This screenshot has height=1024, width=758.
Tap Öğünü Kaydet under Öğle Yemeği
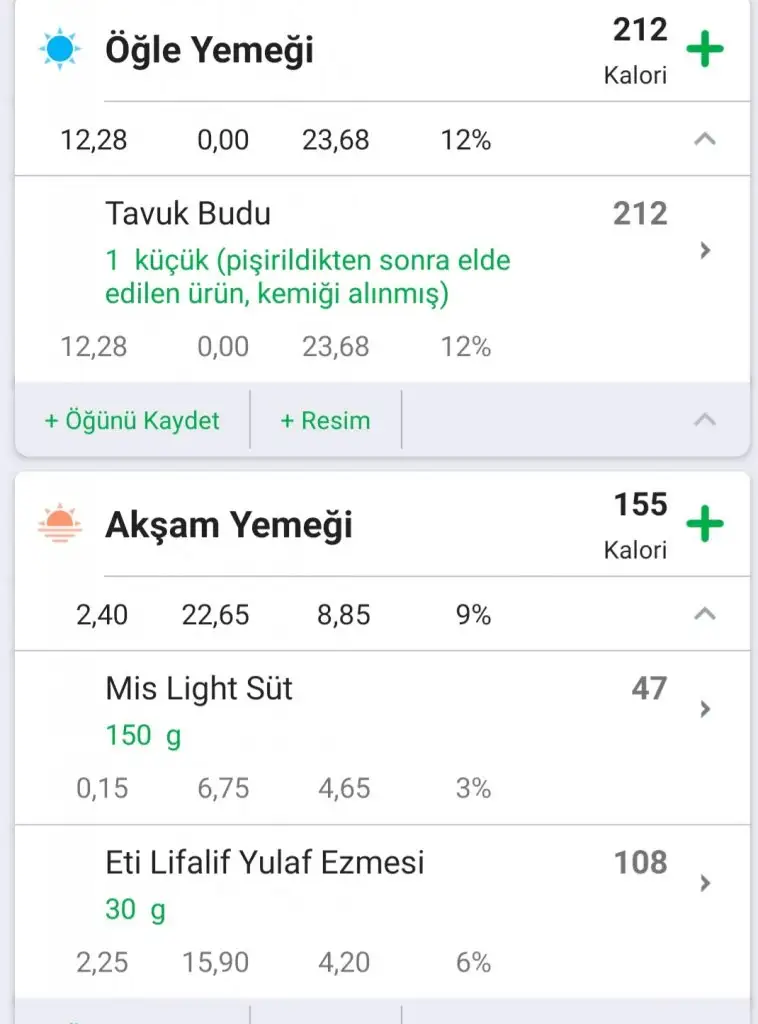[x=132, y=421]
